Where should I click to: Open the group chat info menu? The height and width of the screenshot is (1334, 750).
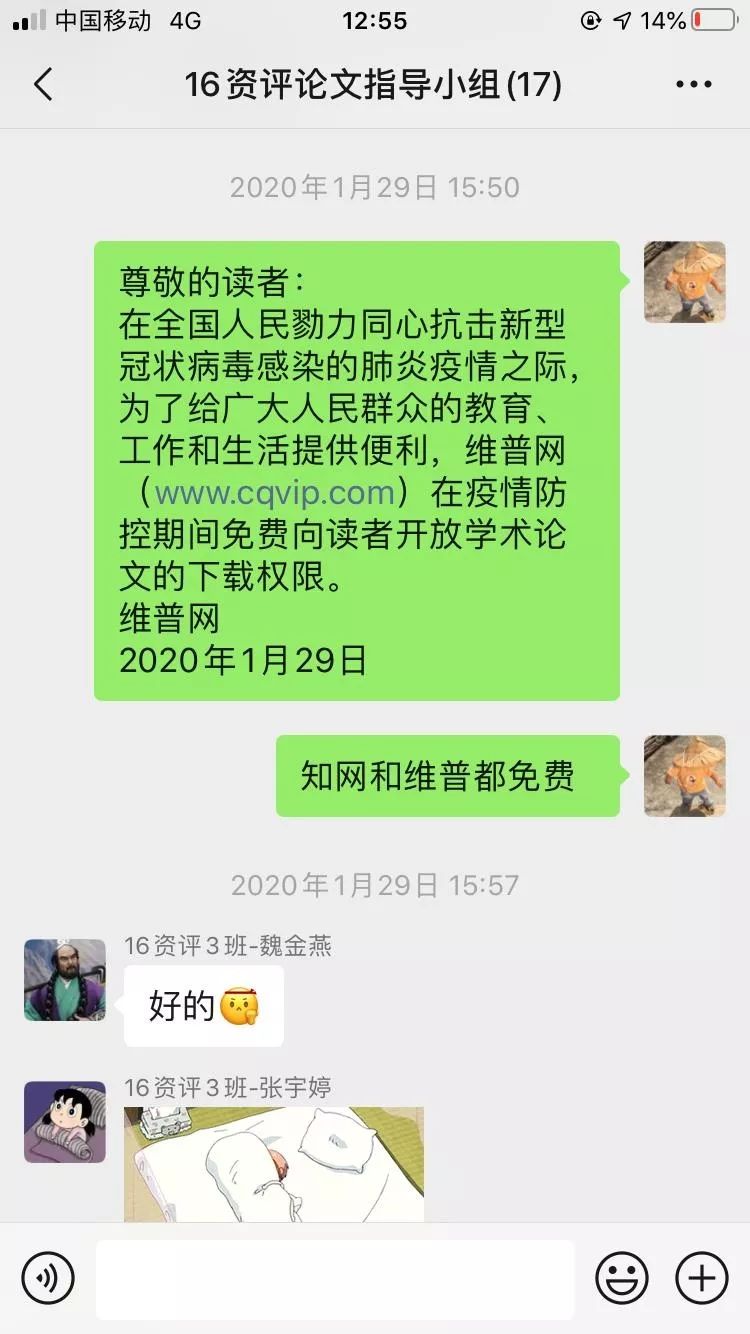(x=693, y=85)
